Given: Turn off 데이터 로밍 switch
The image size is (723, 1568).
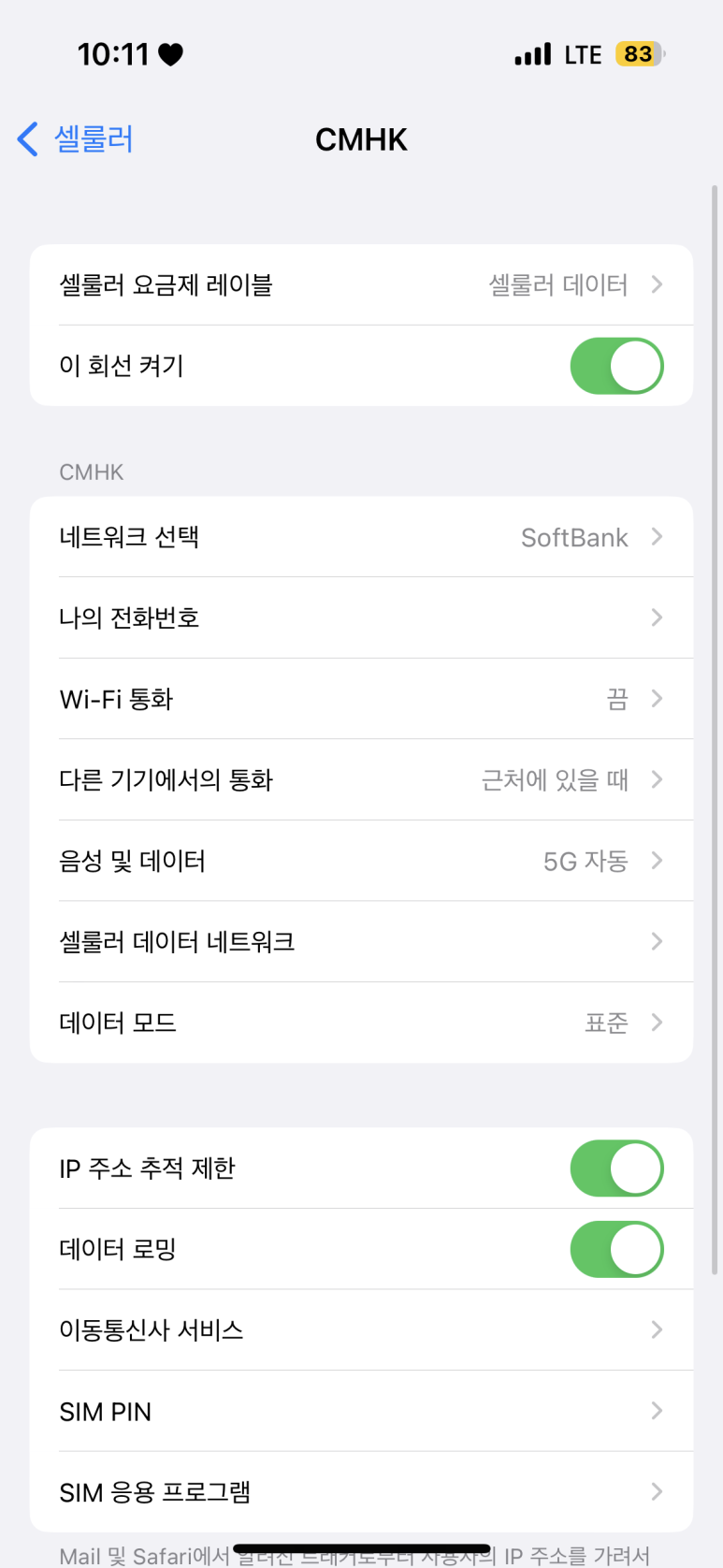Looking at the screenshot, I should pyautogui.click(x=616, y=1249).
